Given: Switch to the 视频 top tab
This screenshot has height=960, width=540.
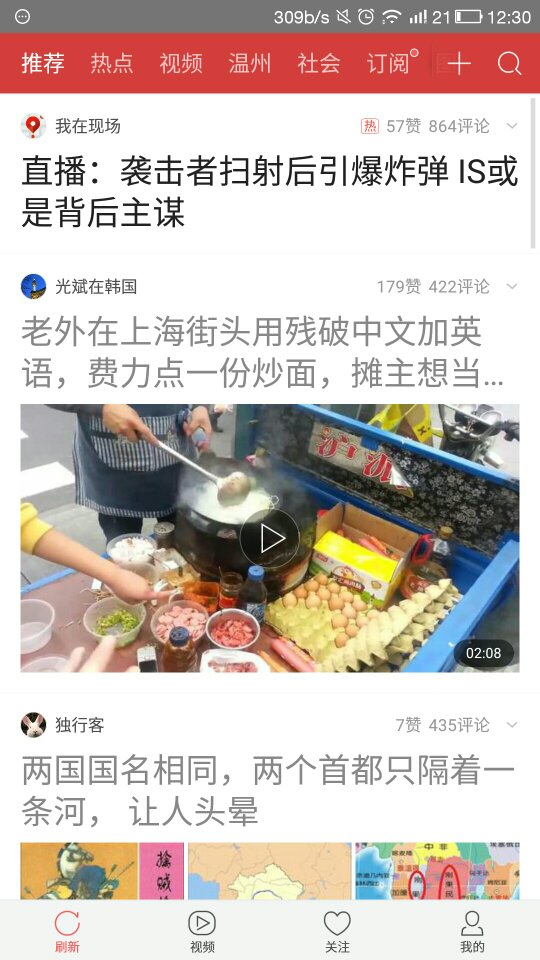Looking at the screenshot, I should (x=181, y=63).
